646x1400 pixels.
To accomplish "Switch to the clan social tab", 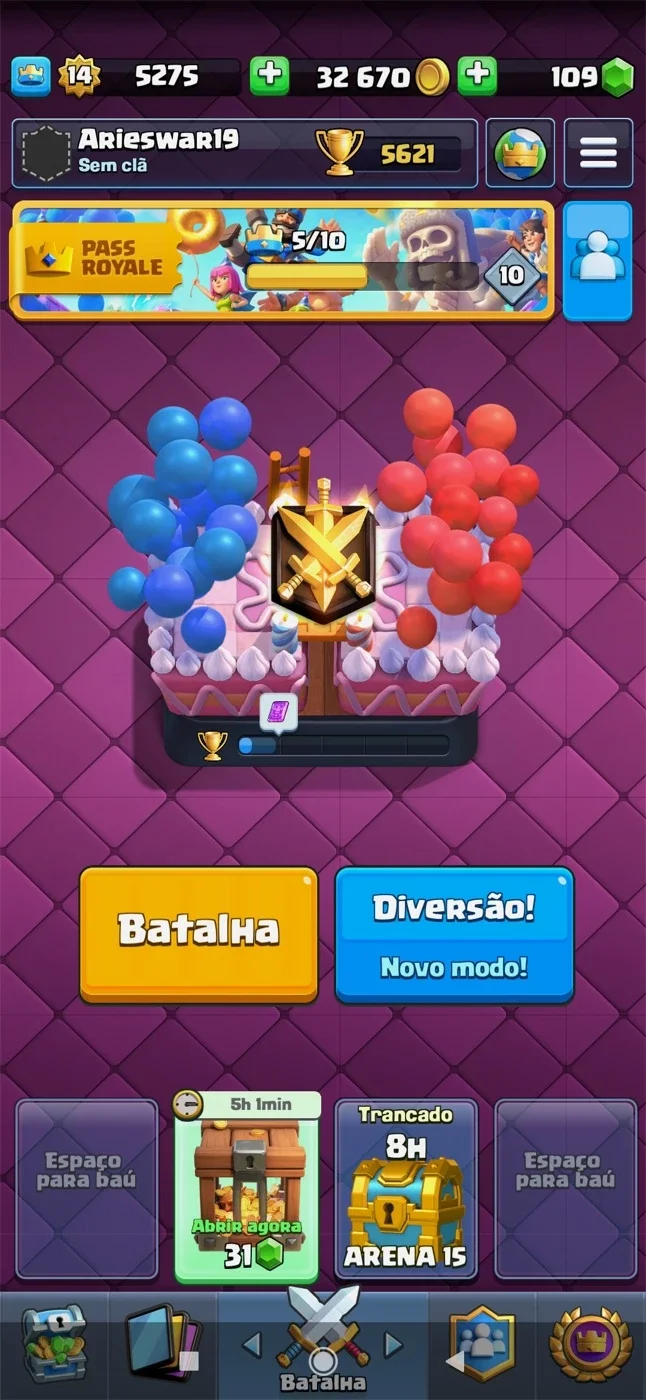I will [482, 1345].
